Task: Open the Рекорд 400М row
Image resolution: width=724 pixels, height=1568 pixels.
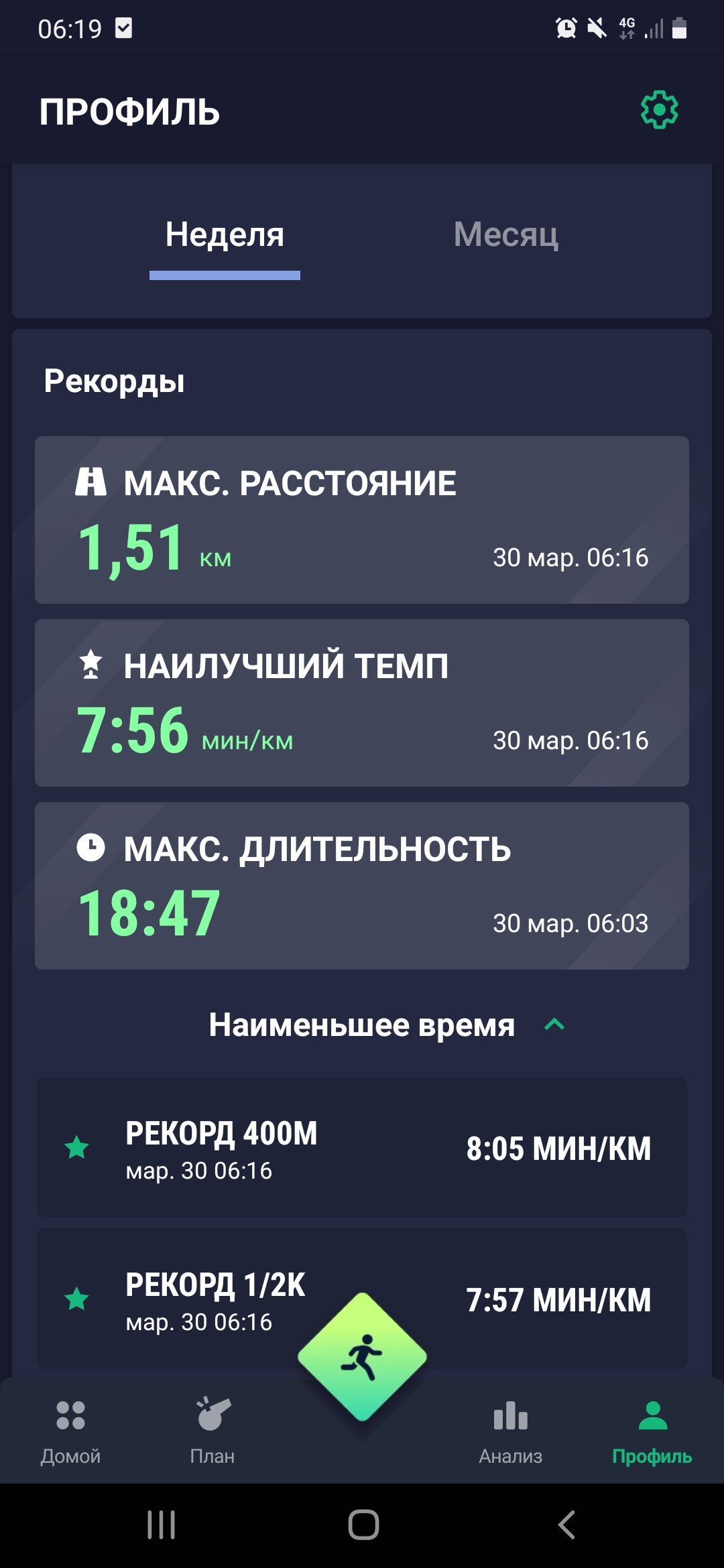Action: 362,1147
